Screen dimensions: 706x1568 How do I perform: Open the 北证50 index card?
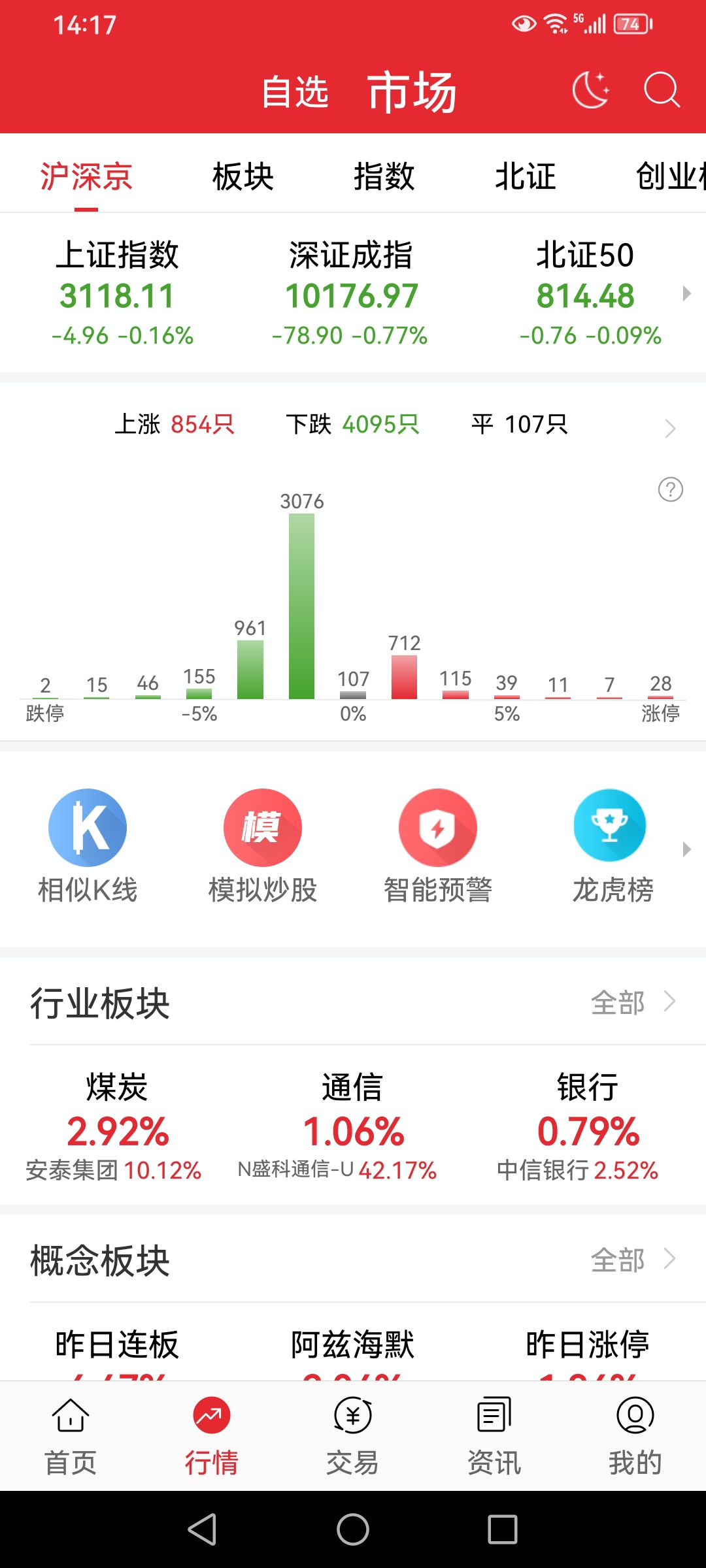586,293
